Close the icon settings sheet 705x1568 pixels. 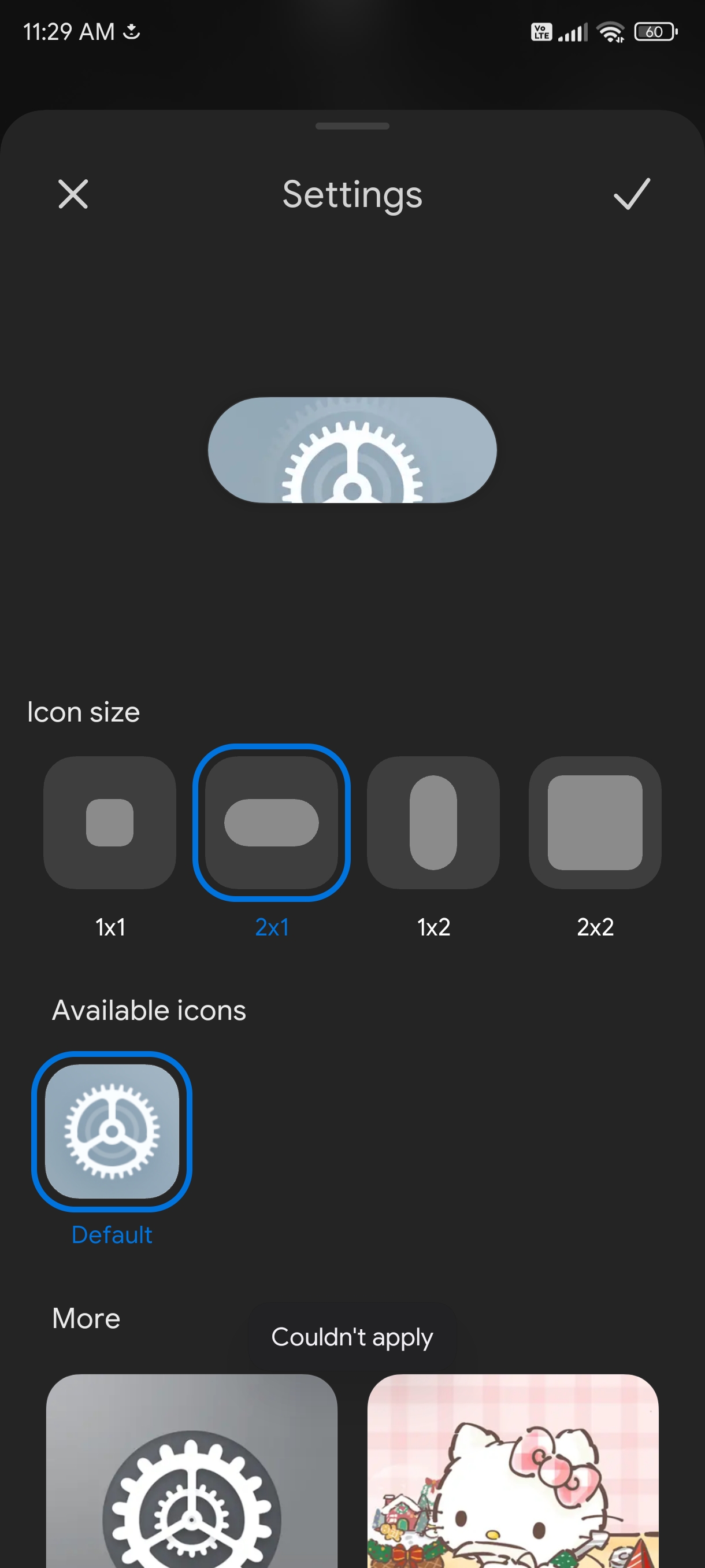(73, 194)
